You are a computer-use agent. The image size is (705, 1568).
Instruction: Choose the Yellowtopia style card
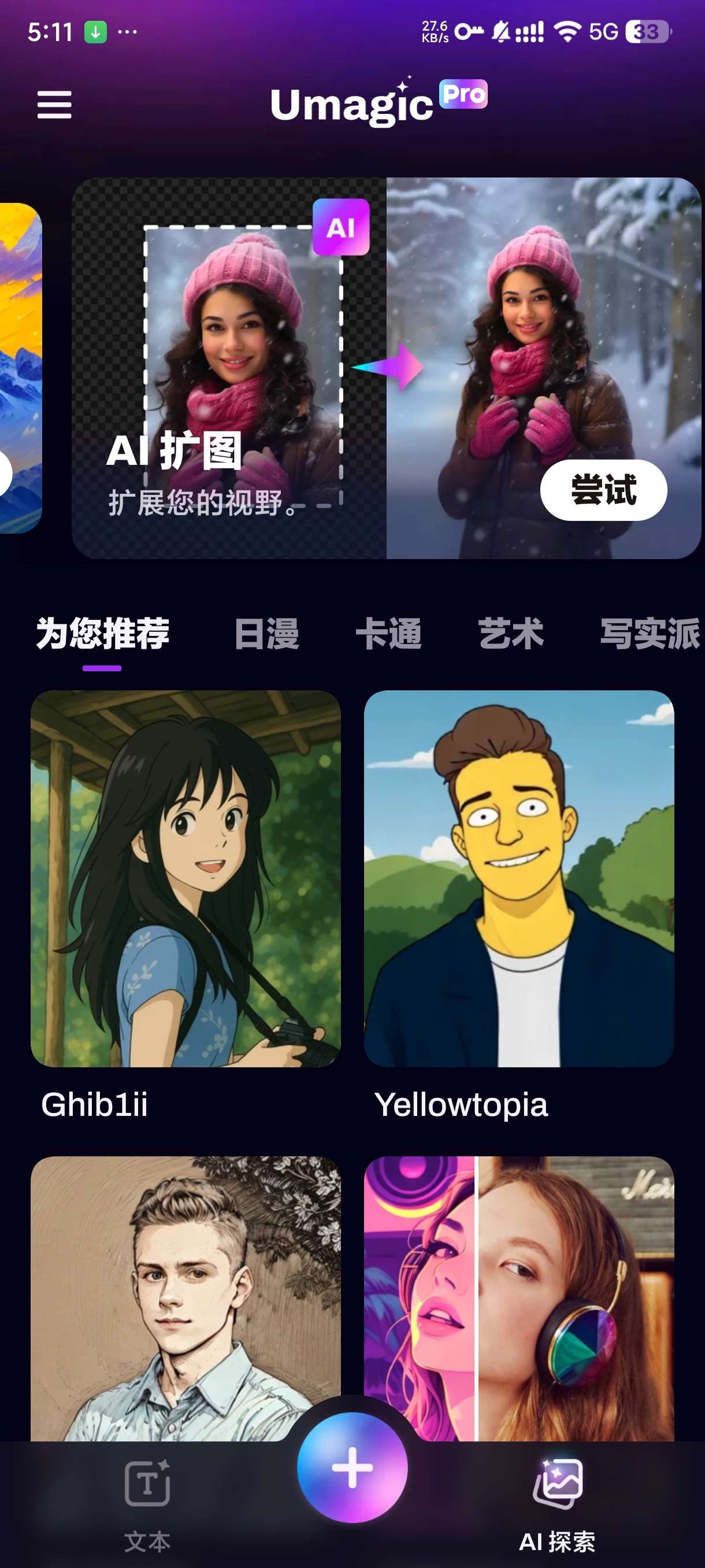pos(518,878)
